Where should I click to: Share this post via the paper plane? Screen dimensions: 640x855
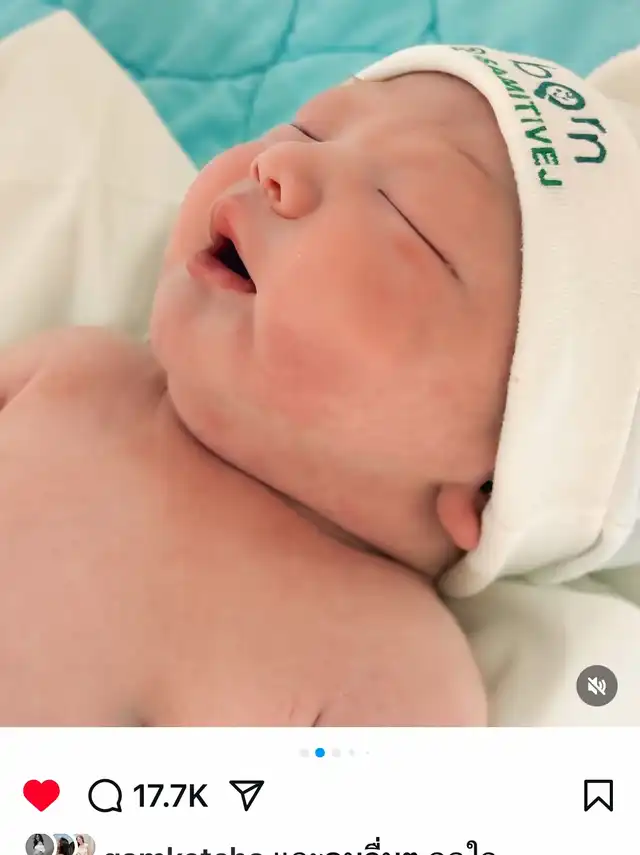click(x=246, y=795)
